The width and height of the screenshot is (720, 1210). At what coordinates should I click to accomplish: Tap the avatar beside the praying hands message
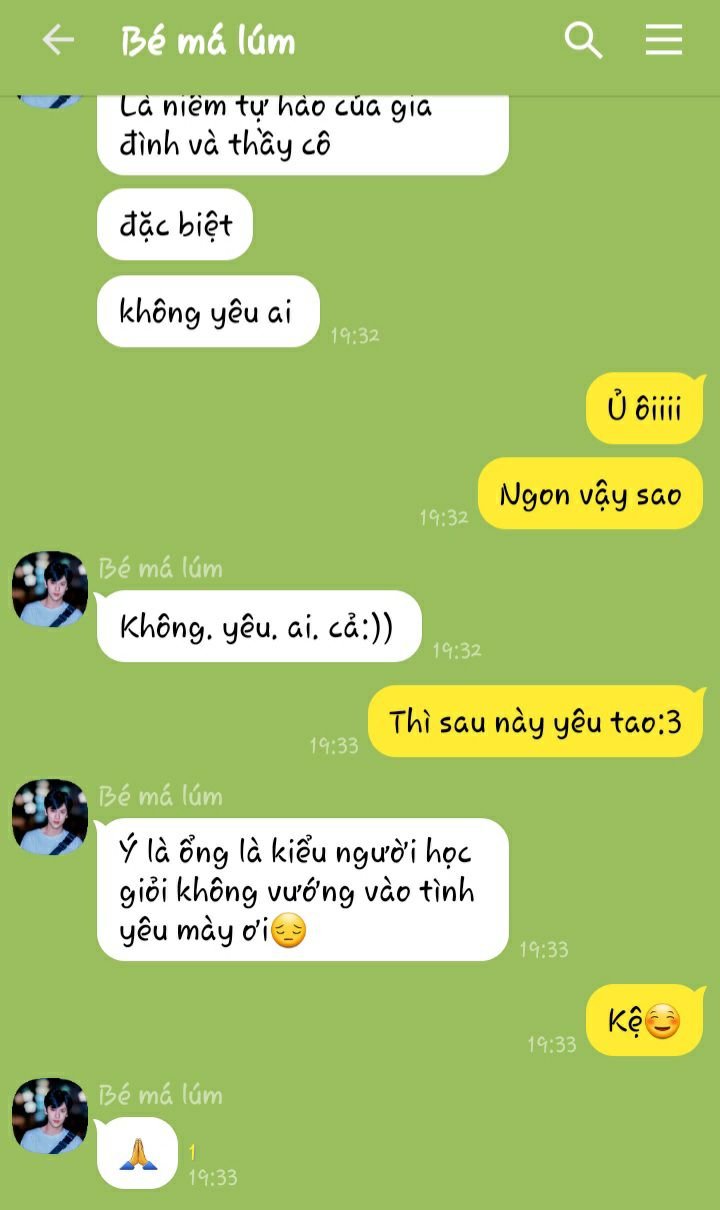(50, 1116)
